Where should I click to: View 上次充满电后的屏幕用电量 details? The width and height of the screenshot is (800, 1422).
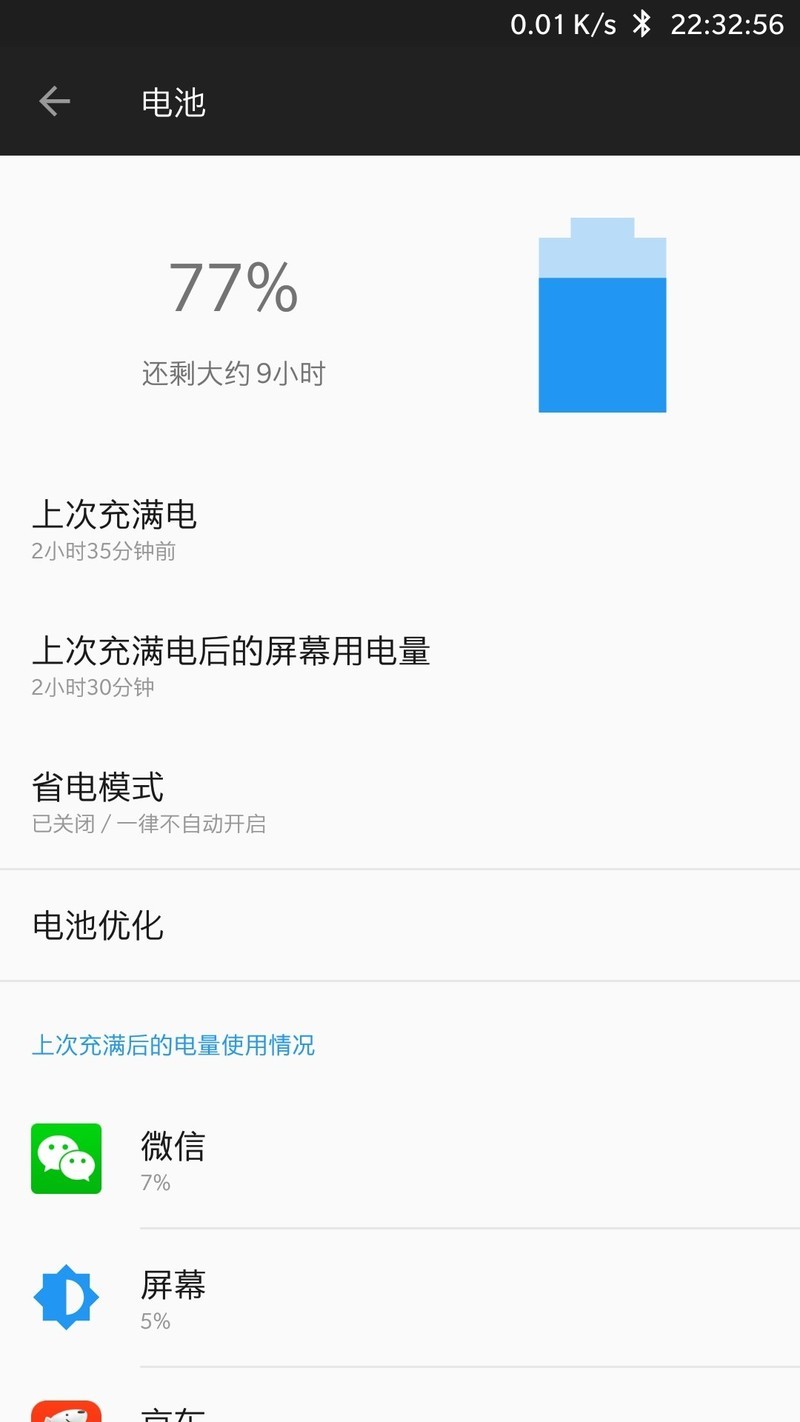400,665
